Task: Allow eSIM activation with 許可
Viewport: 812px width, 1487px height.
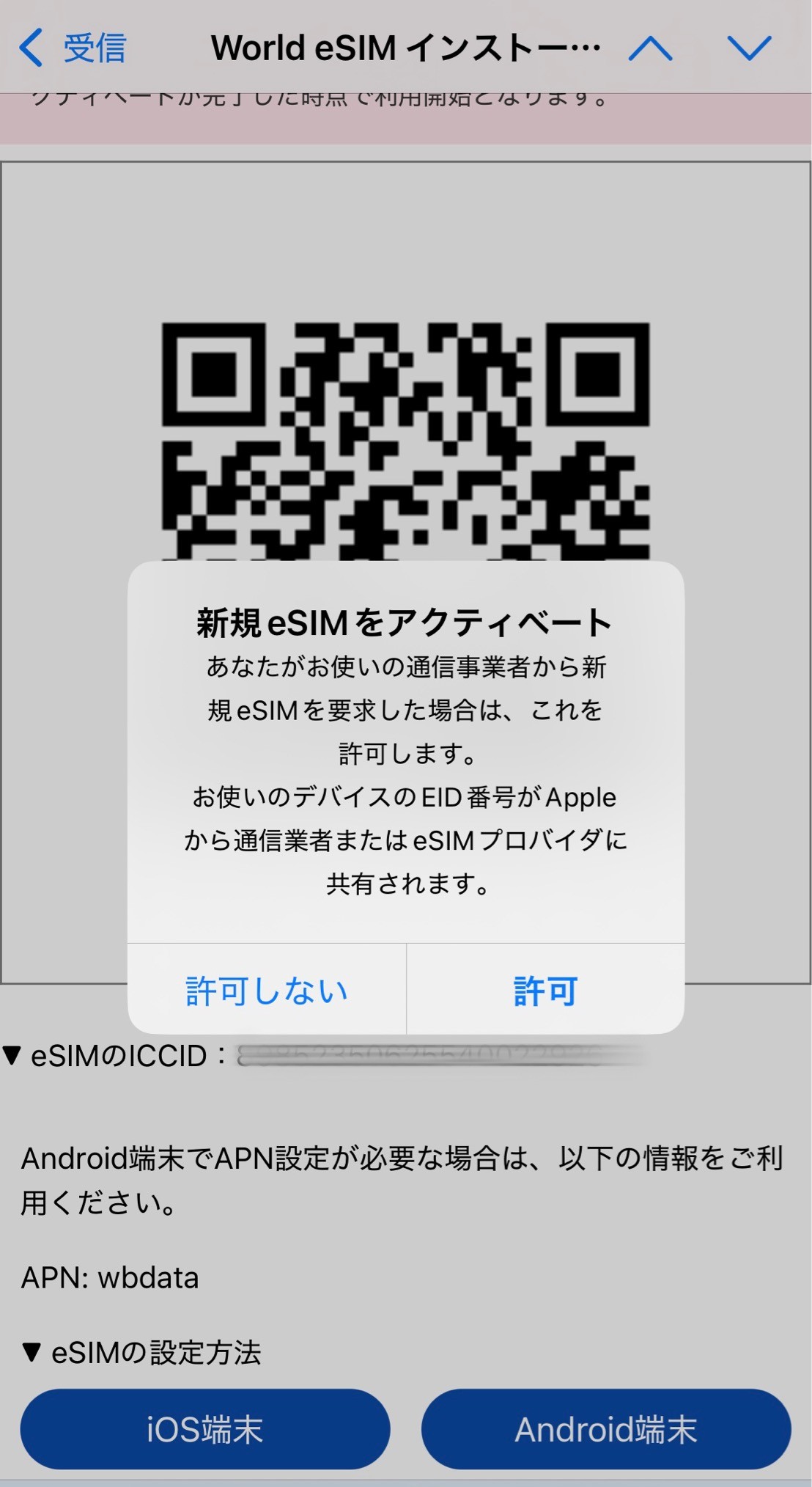Action: (x=545, y=990)
